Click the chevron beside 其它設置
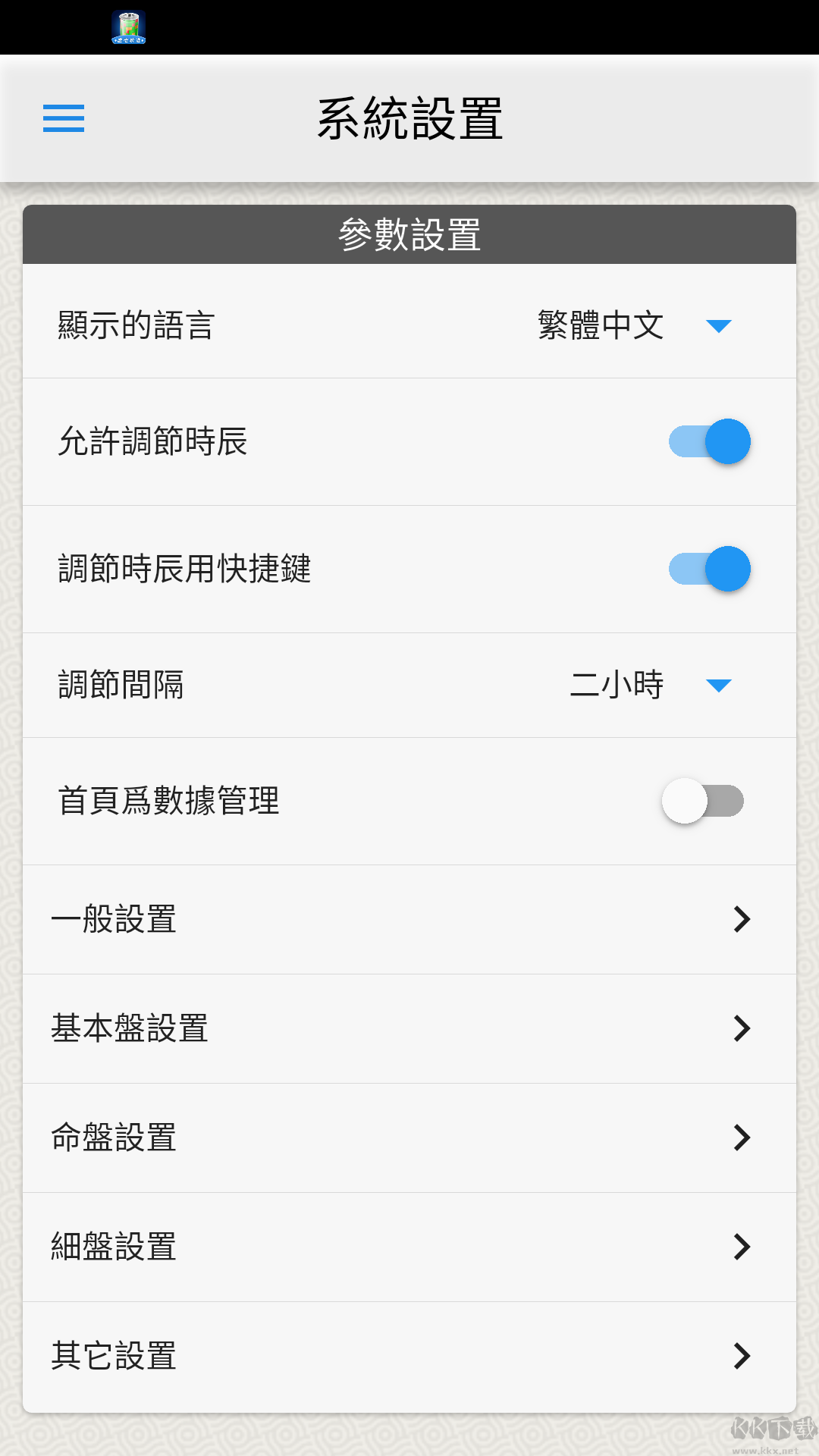The image size is (819, 1456). tap(739, 1356)
